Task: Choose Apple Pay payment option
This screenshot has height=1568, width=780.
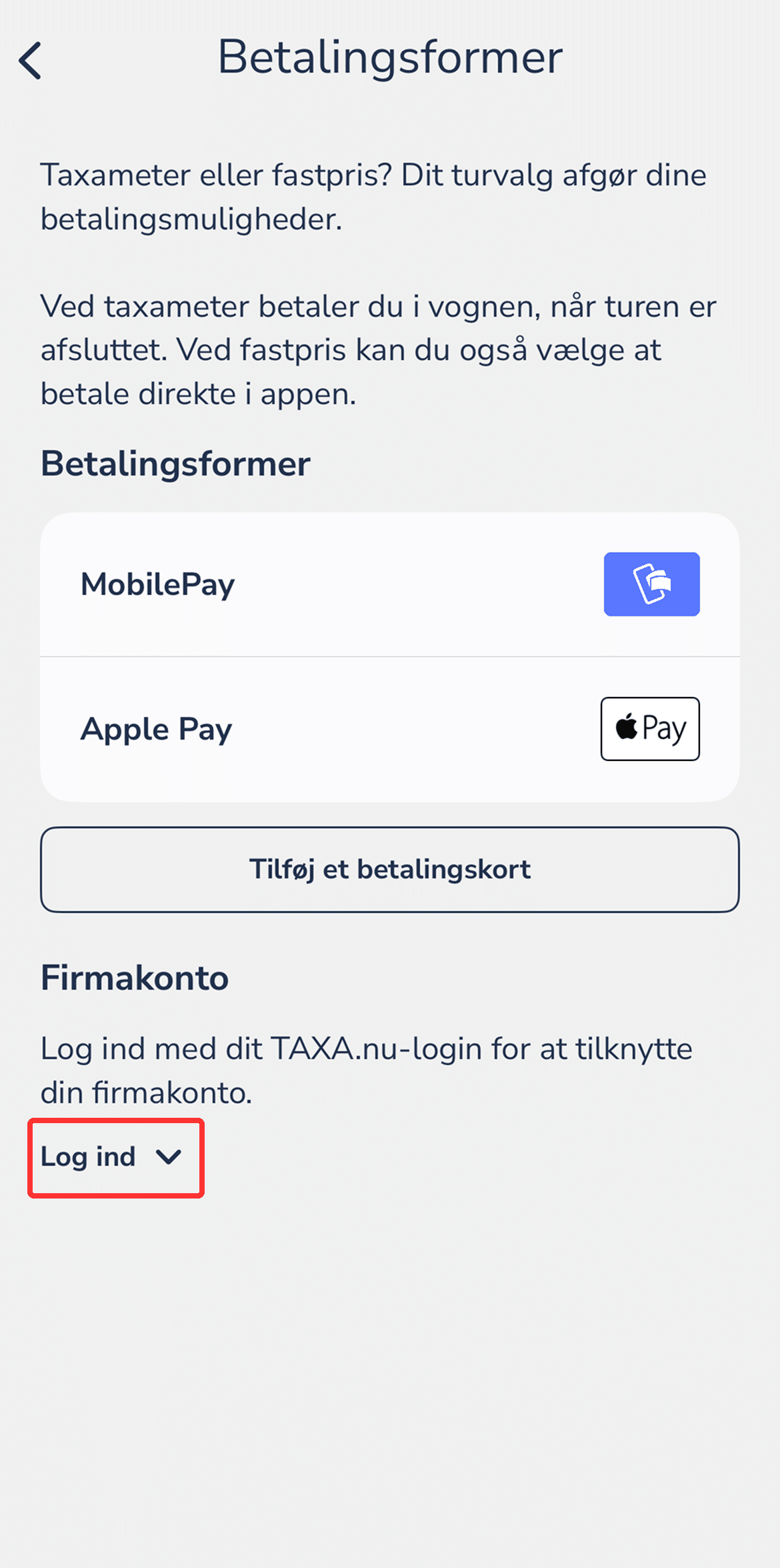Action: [x=389, y=729]
